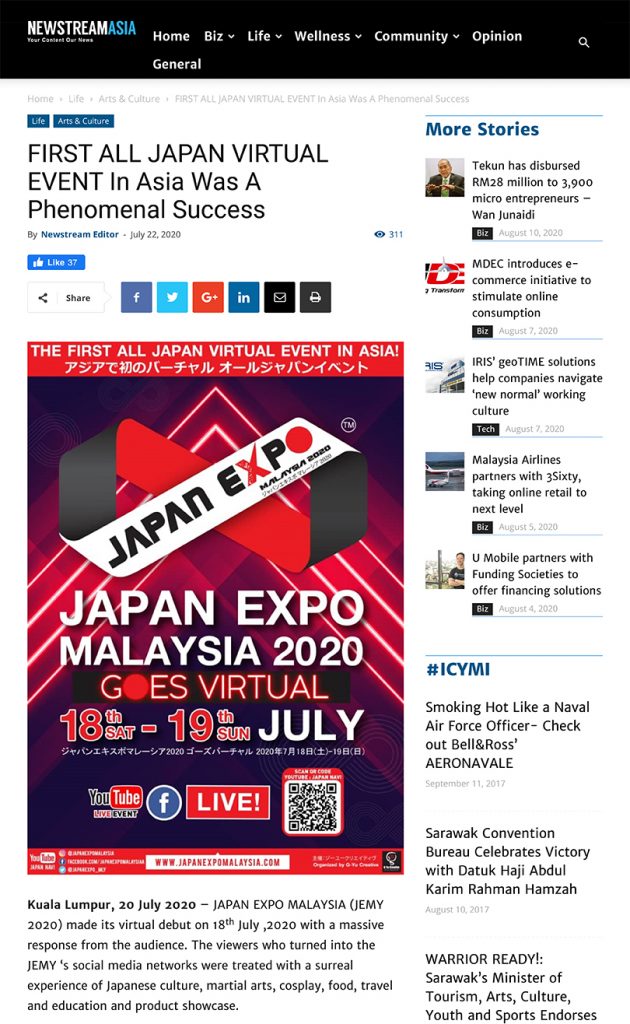
Task: Expand the Wellness dropdown menu
Action: pos(328,36)
